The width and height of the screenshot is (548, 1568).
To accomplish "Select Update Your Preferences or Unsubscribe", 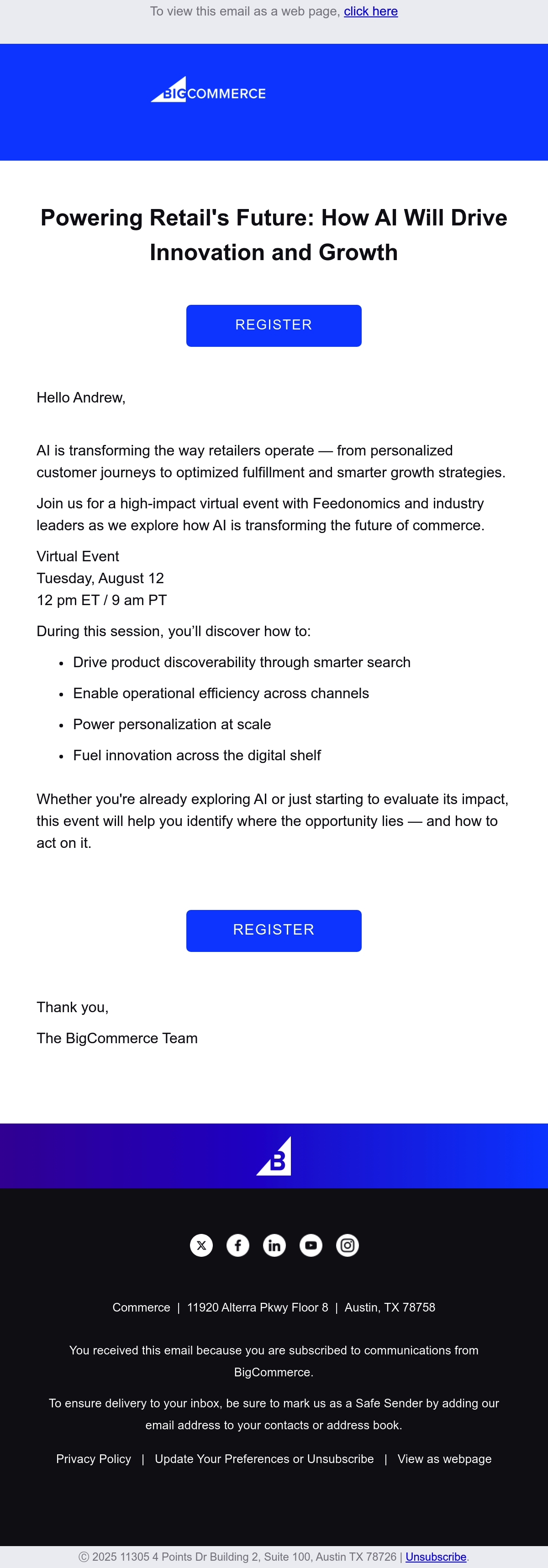I will [x=264, y=1459].
